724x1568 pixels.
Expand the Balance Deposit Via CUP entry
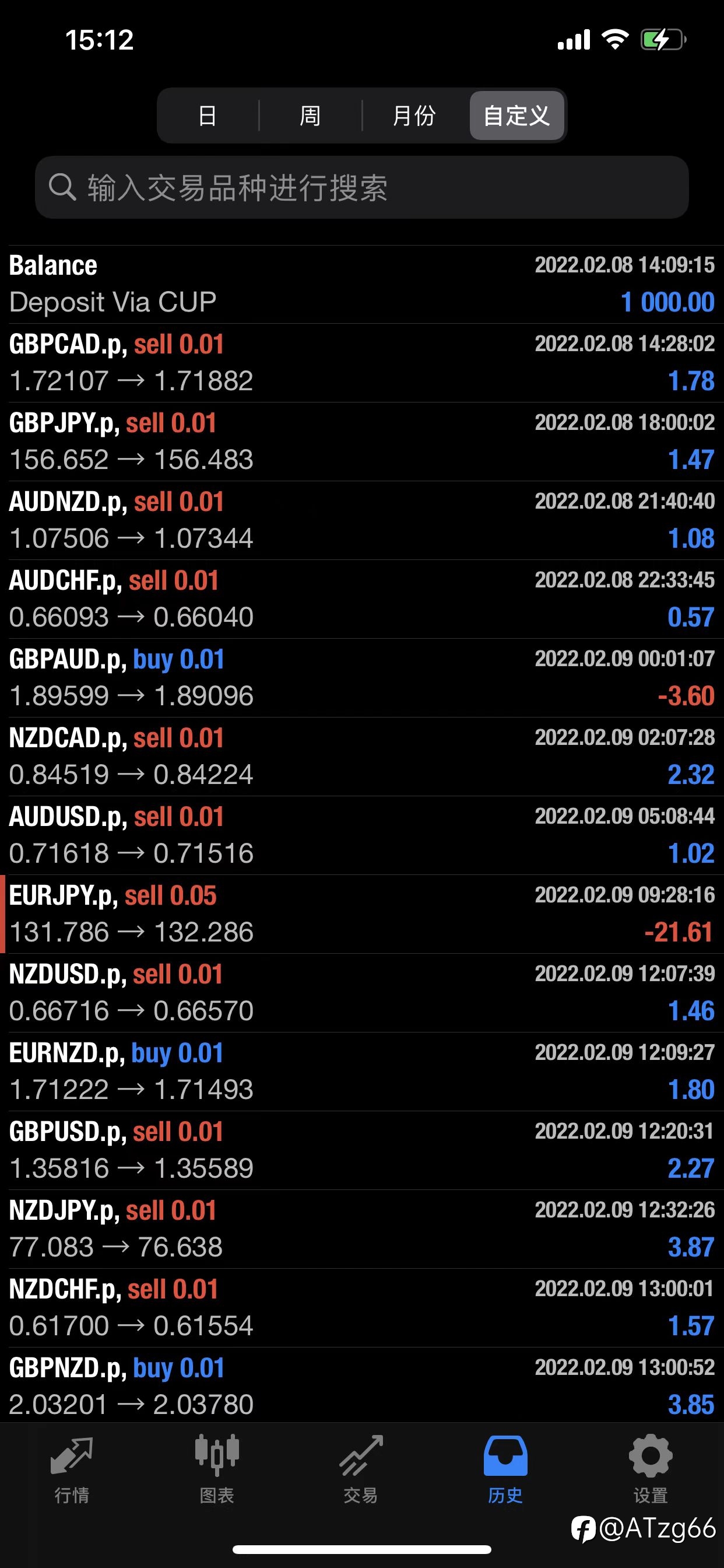point(362,284)
